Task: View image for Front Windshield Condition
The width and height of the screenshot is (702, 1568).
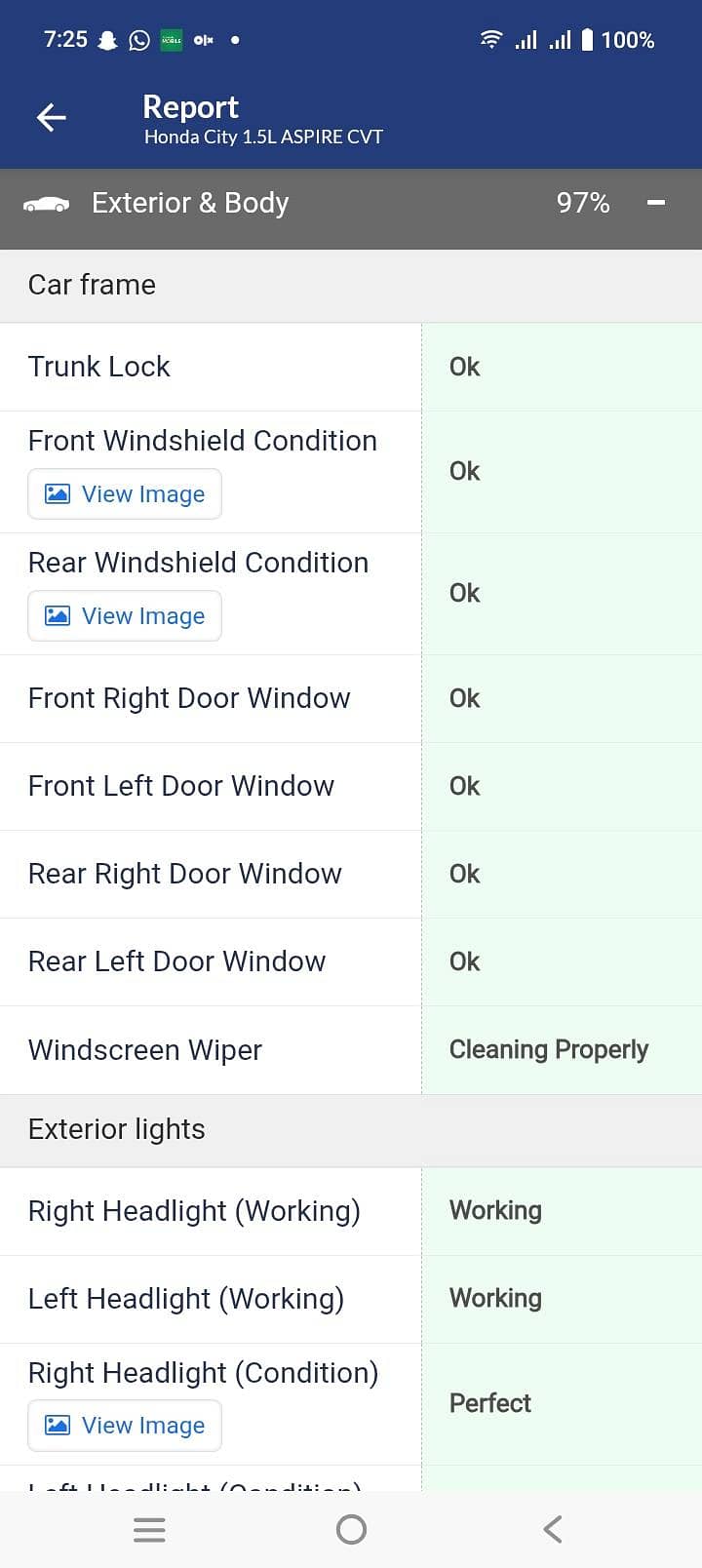Action: click(x=125, y=494)
